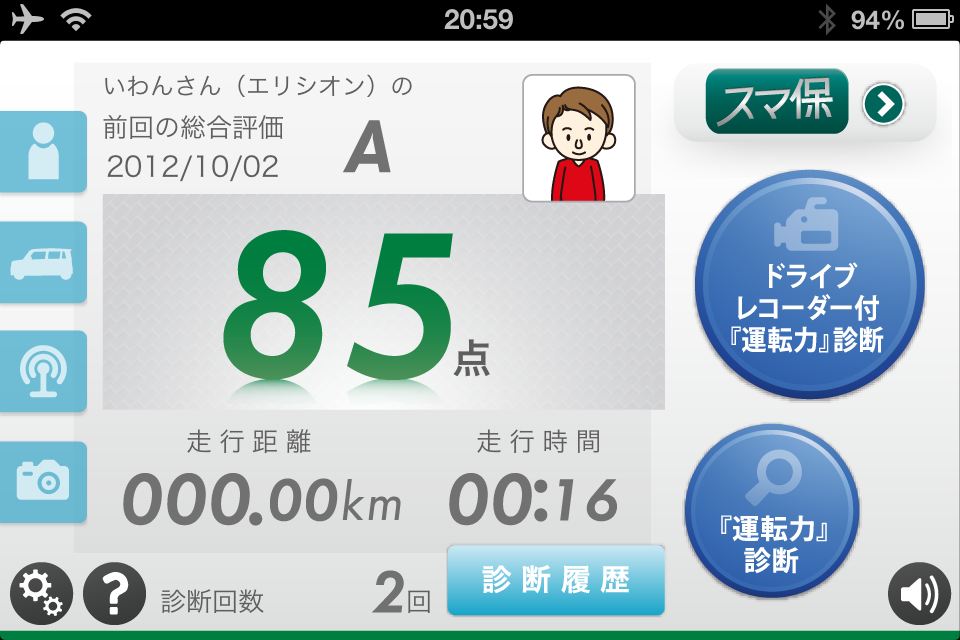Open the camera side tab
The image size is (960, 640).
(x=43, y=481)
